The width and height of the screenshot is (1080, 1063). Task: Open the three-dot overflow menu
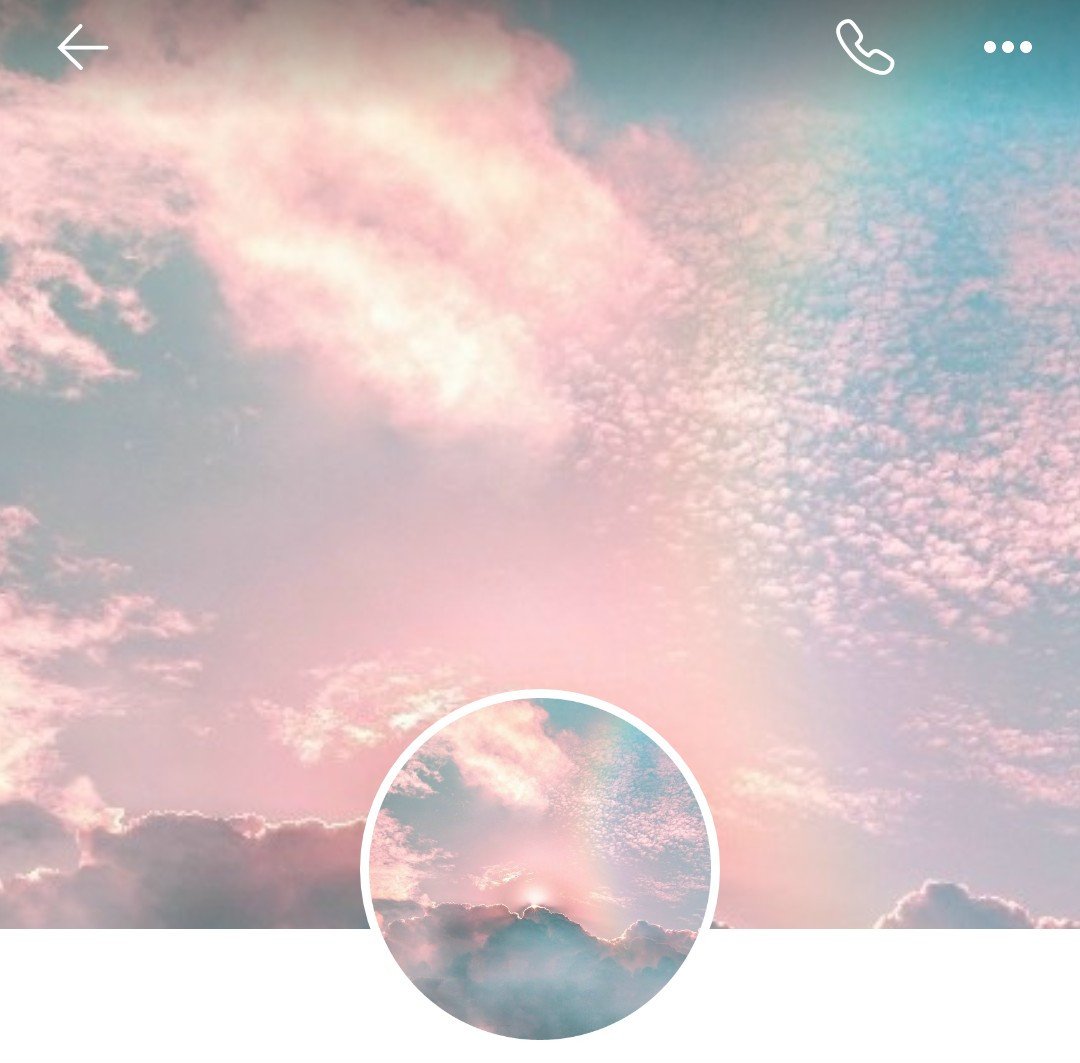click(1007, 47)
